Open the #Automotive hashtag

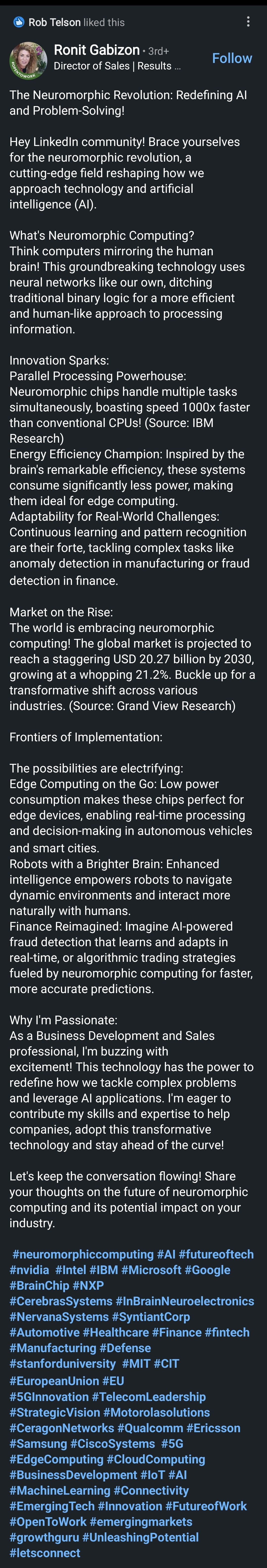[x=44, y=1332]
